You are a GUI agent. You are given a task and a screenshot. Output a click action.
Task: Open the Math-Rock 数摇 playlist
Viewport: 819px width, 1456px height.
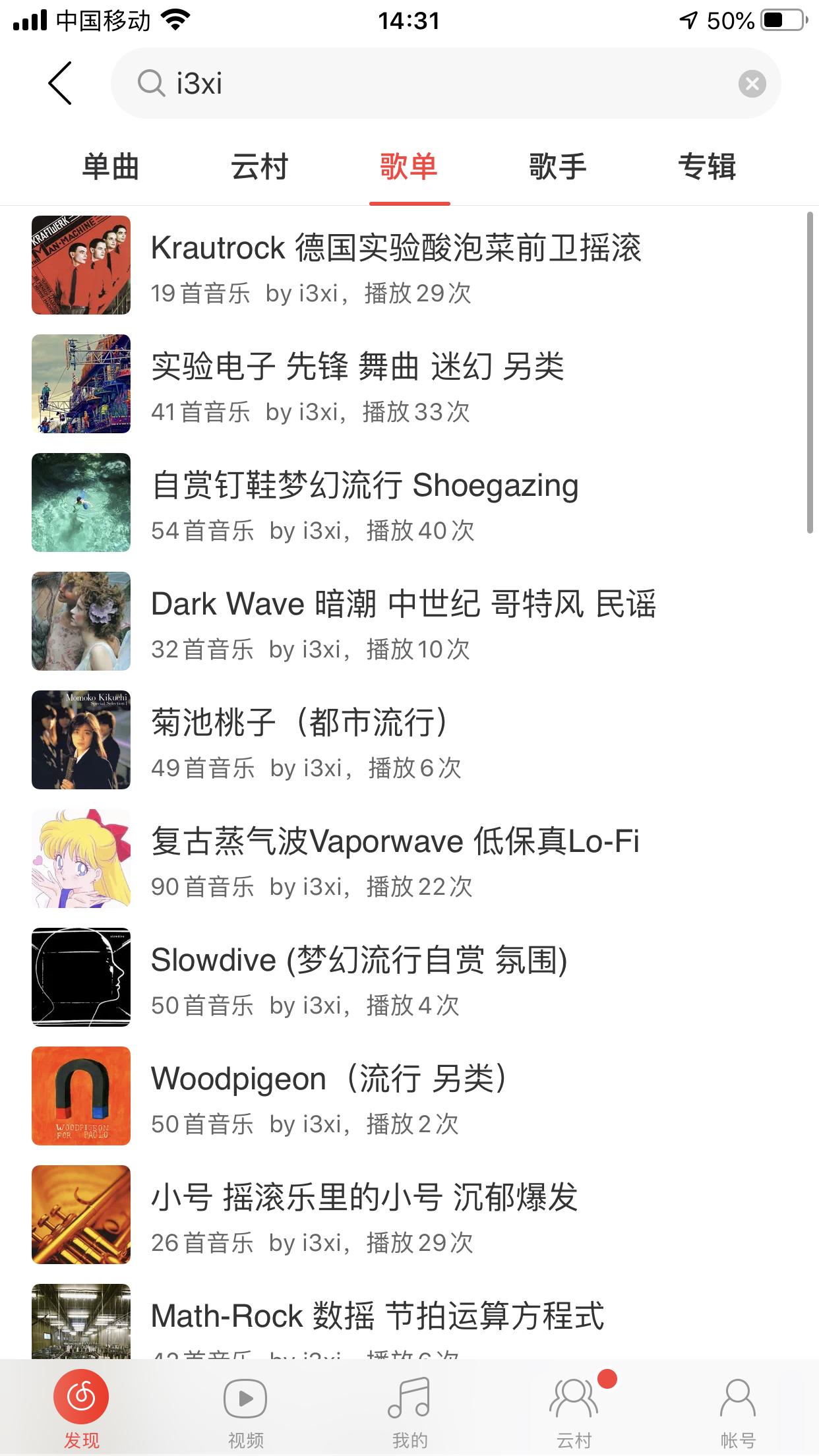coord(379,1316)
